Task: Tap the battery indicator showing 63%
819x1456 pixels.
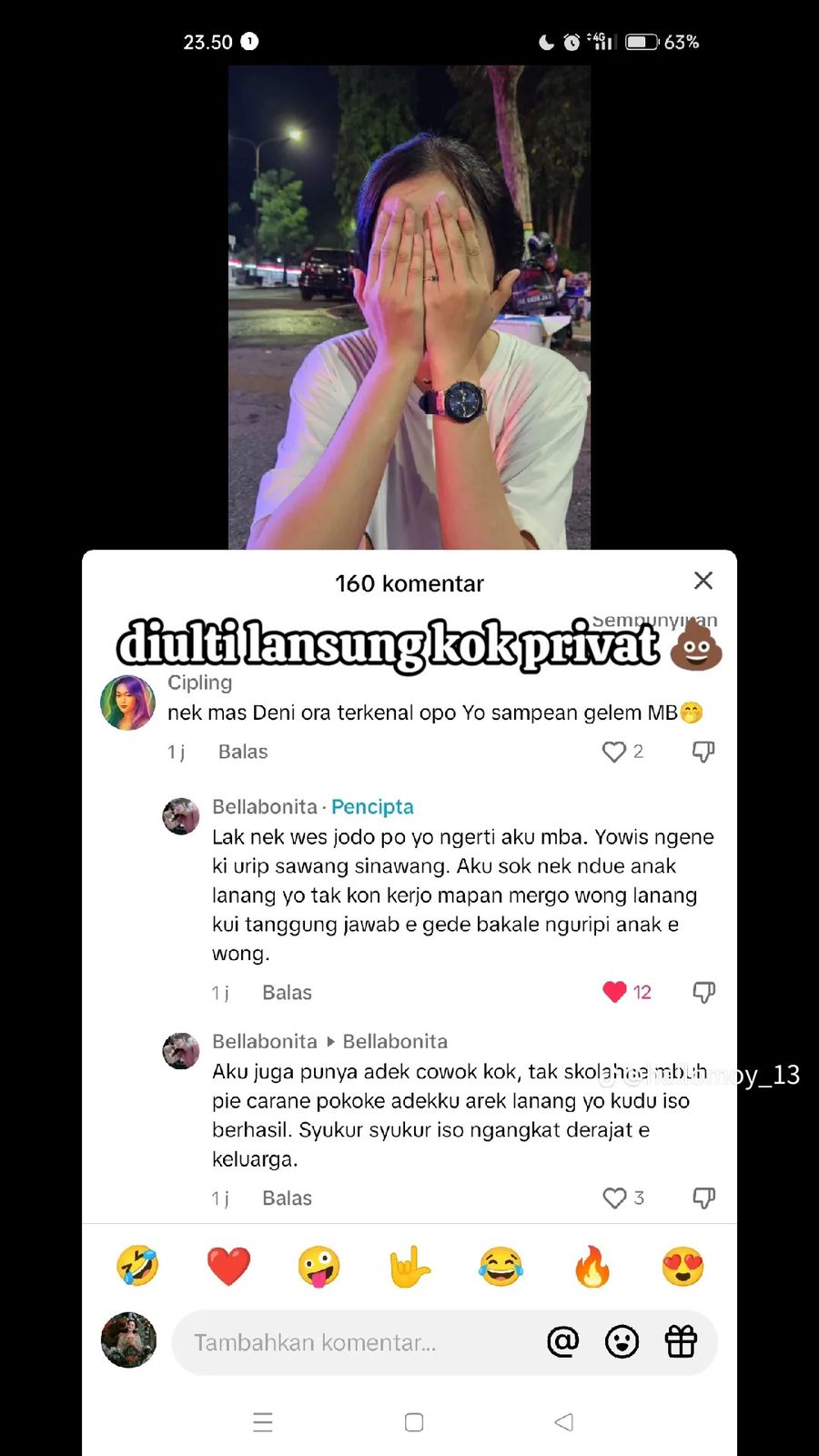Action: pyautogui.click(x=642, y=42)
